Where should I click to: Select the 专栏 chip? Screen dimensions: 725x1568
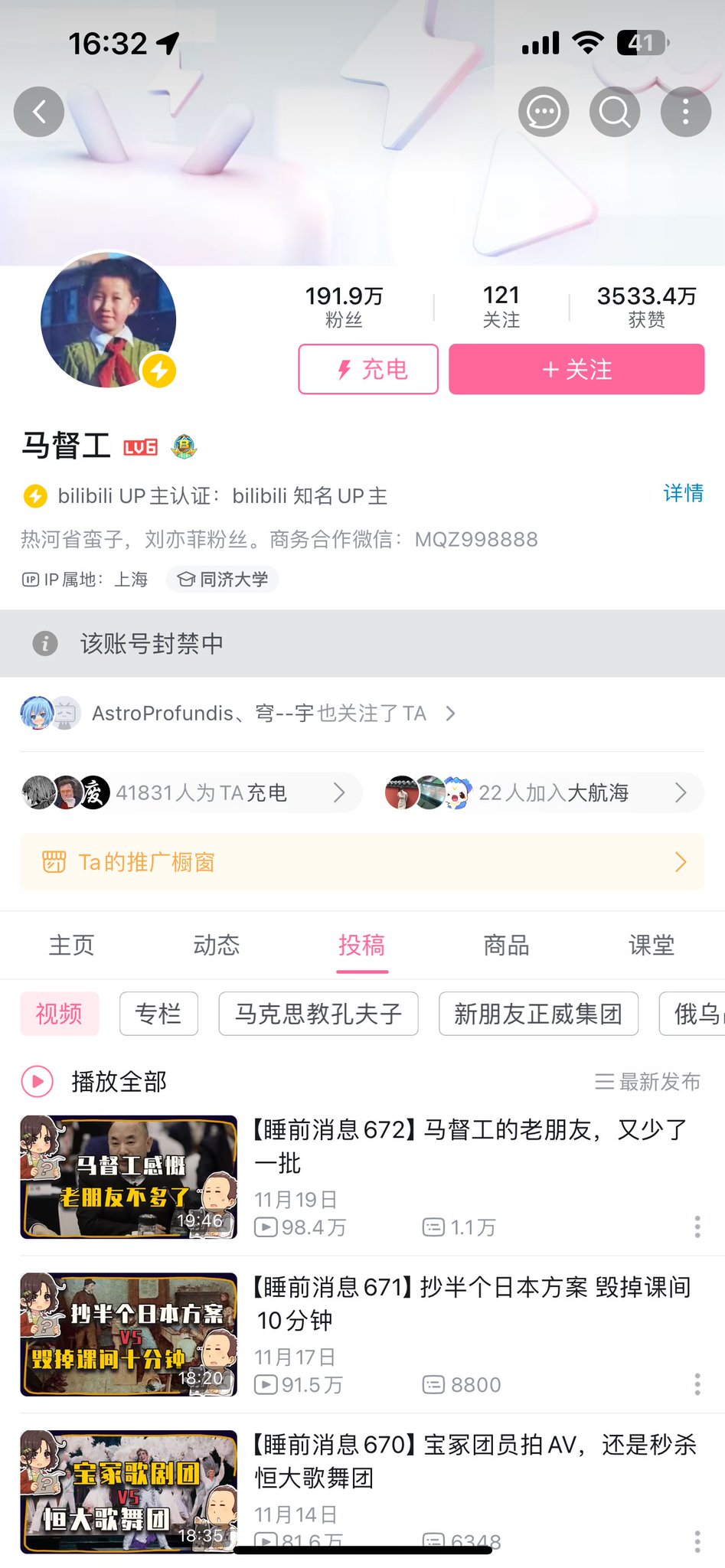pos(158,1014)
